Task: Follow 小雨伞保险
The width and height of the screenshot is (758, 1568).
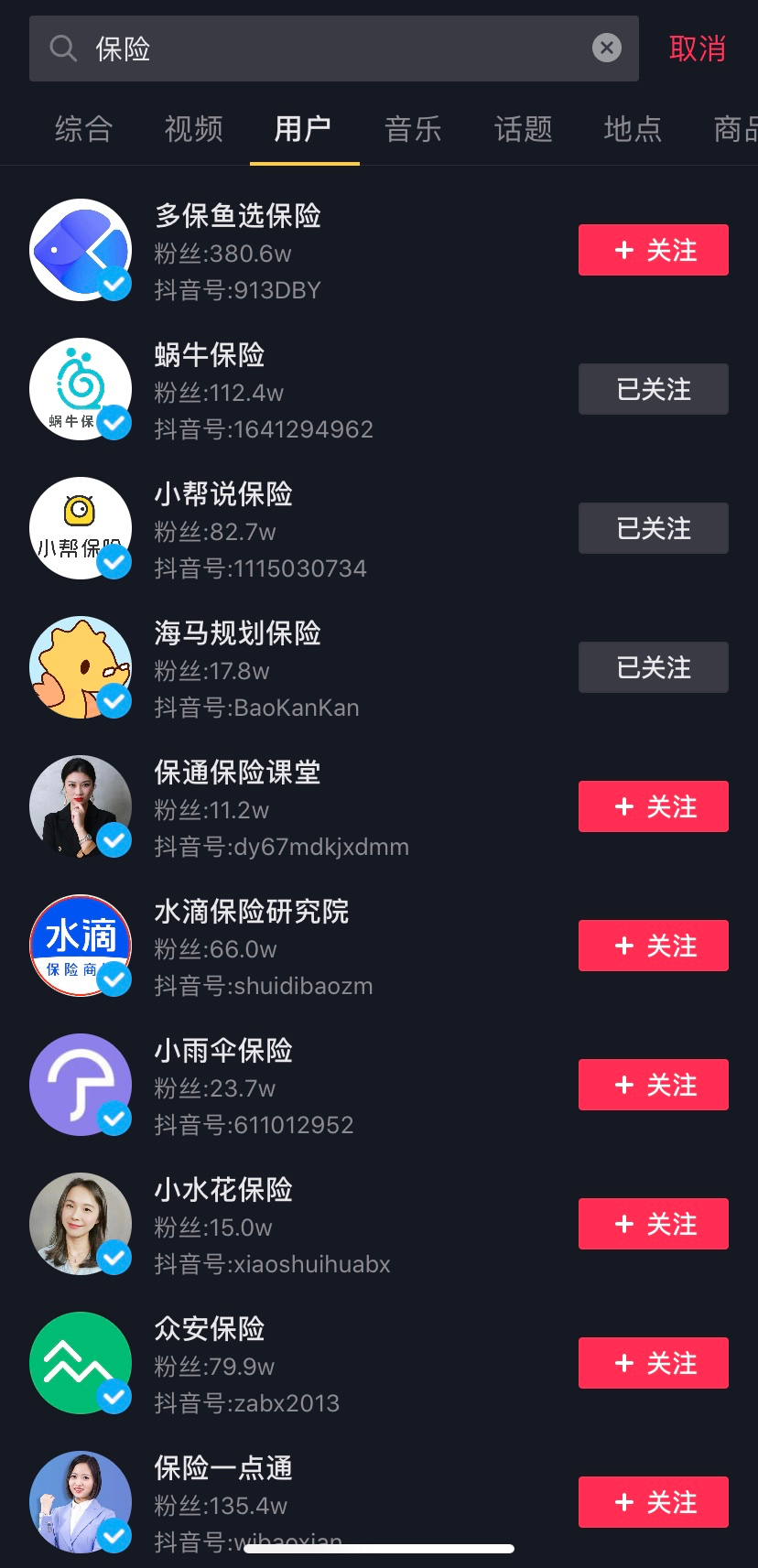Action: [x=653, y=1085]
